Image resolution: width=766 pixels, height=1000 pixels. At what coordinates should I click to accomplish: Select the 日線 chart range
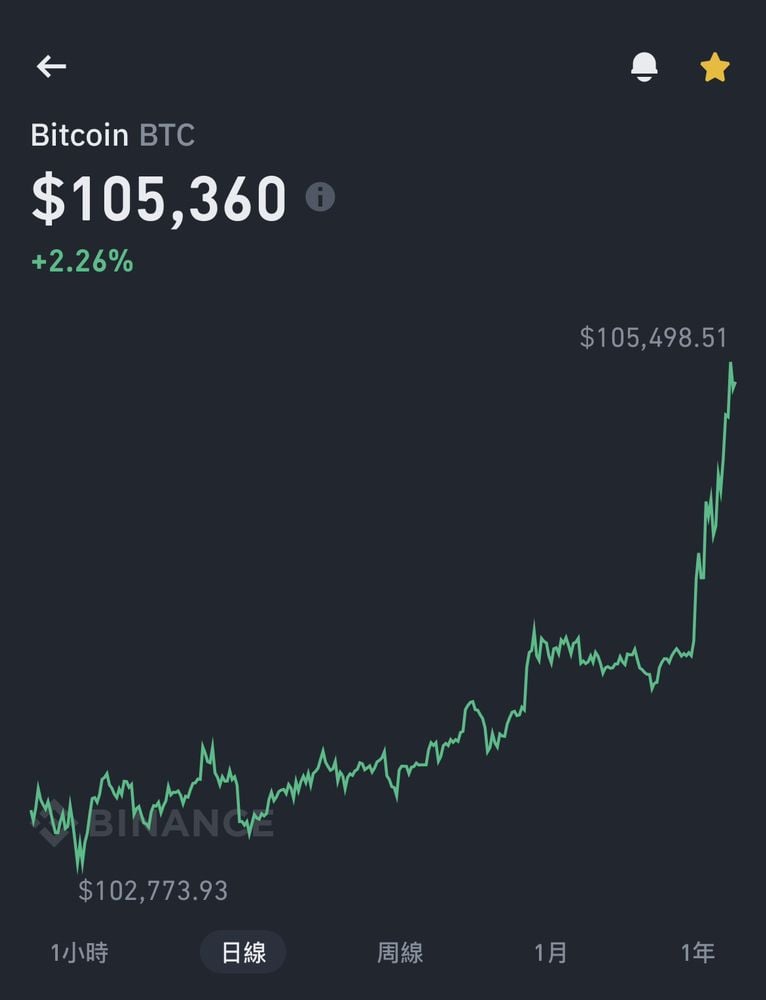pos(243,952)
